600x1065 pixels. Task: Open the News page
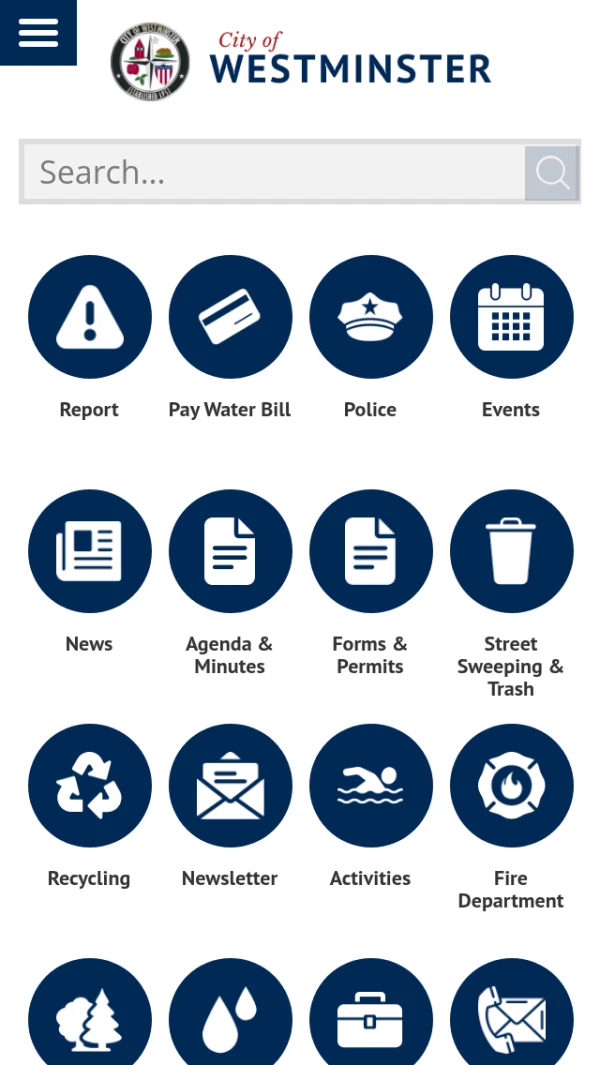89,551
